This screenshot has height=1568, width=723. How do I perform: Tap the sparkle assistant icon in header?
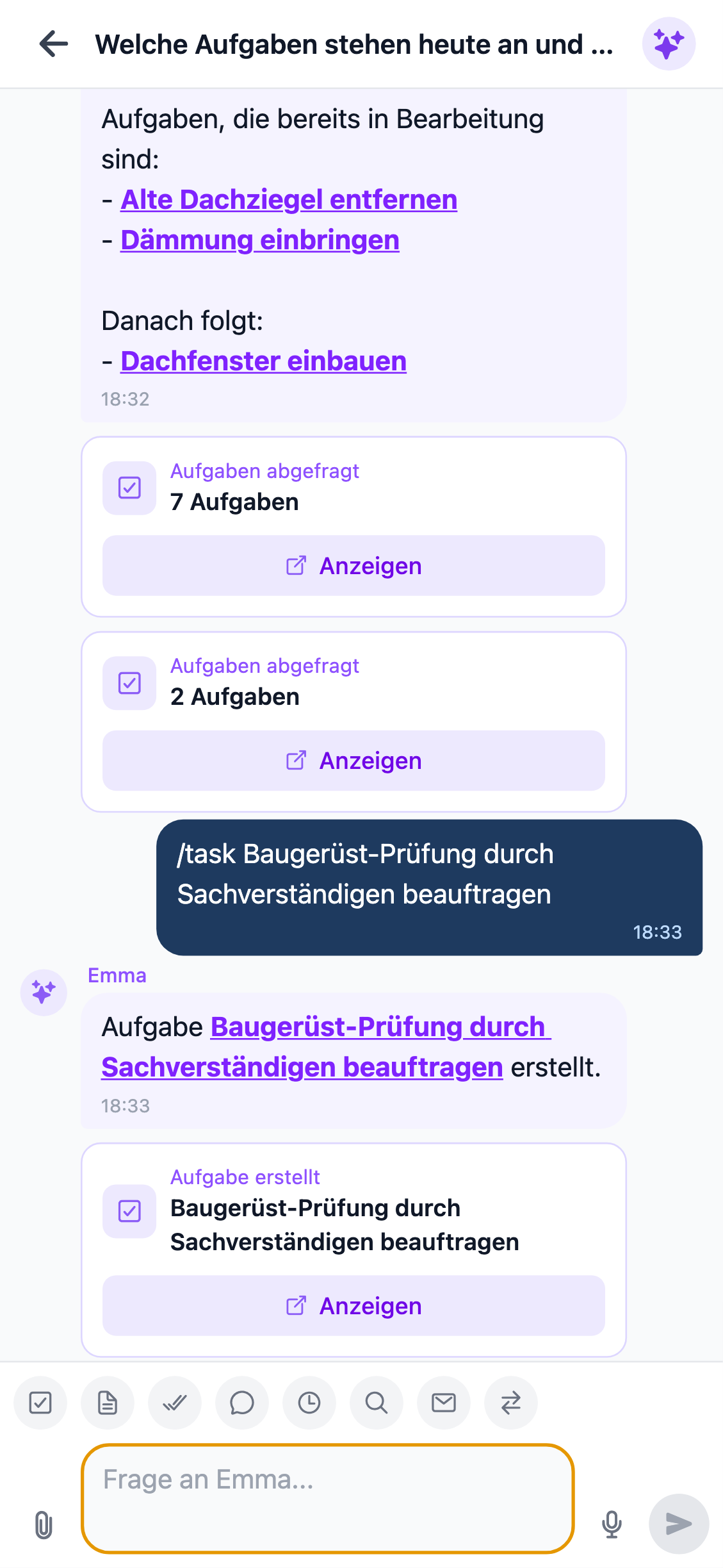669,44
